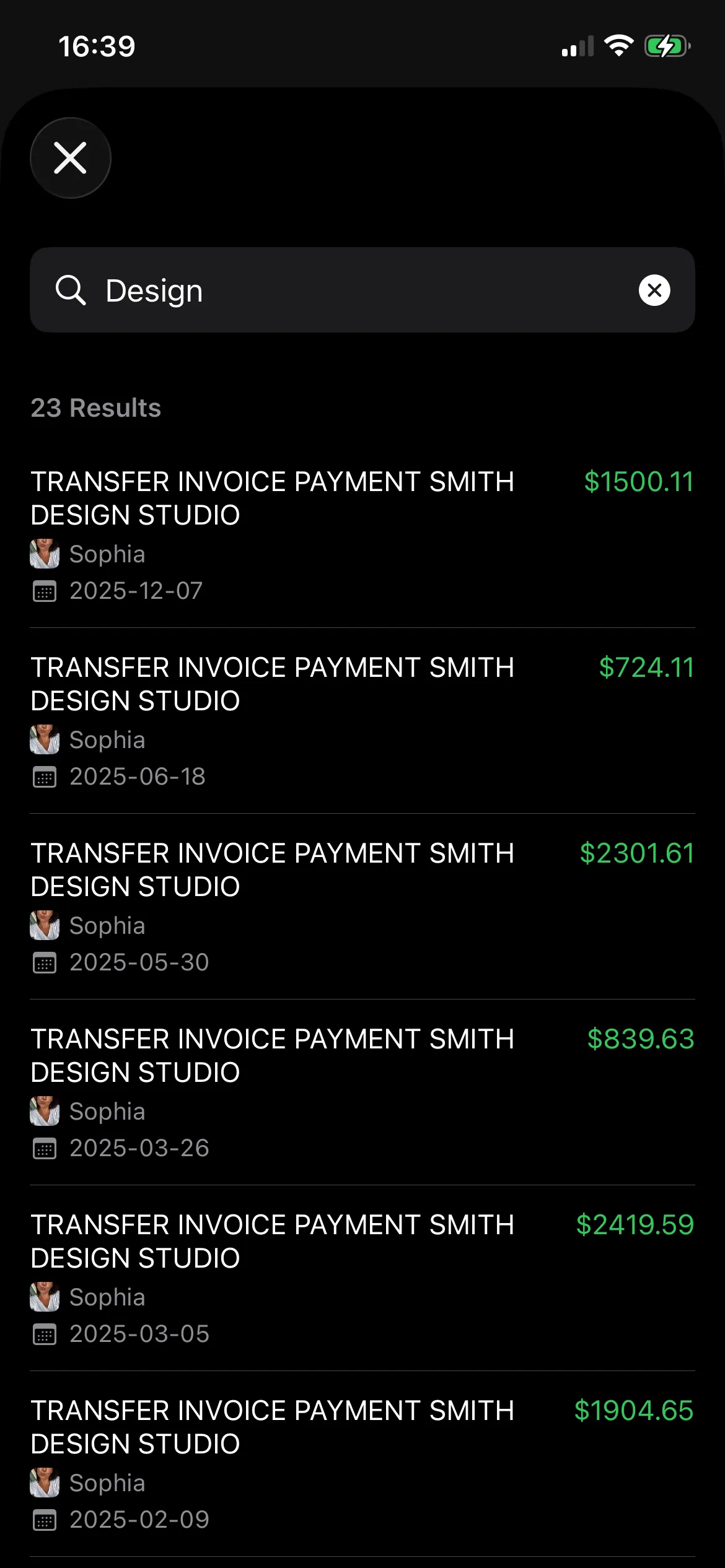
Task: Tap Sophia's avatar on the top result
Action: pyautogui.click(x=43, y=554)
